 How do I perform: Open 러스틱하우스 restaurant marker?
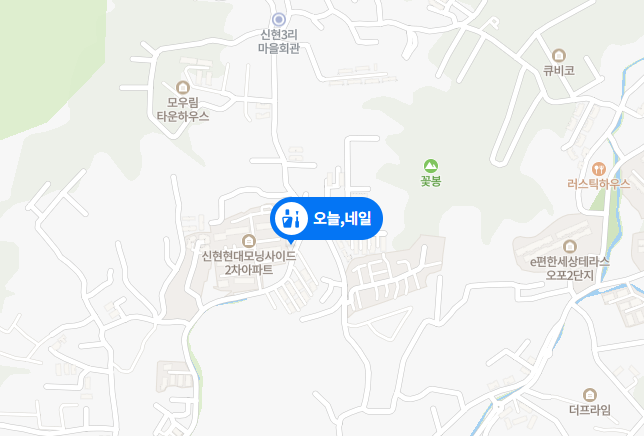tap(598, 168)
